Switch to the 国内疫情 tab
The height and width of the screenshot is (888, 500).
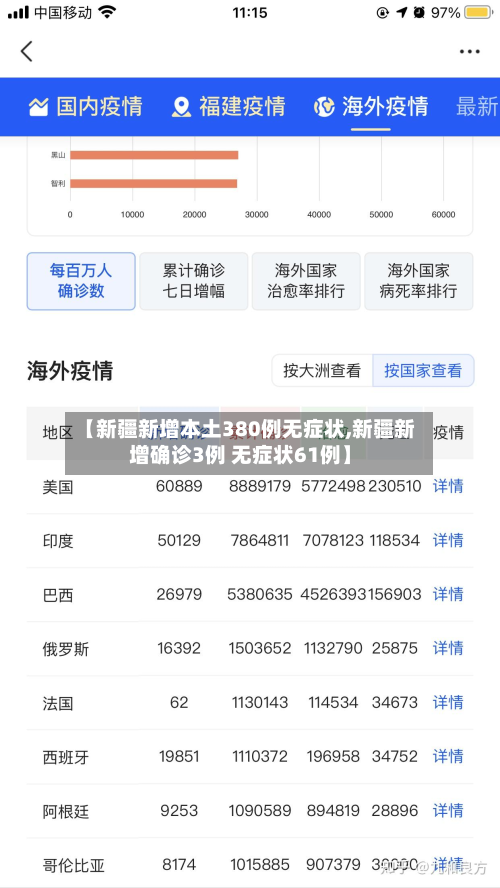(x=86, y=106)
